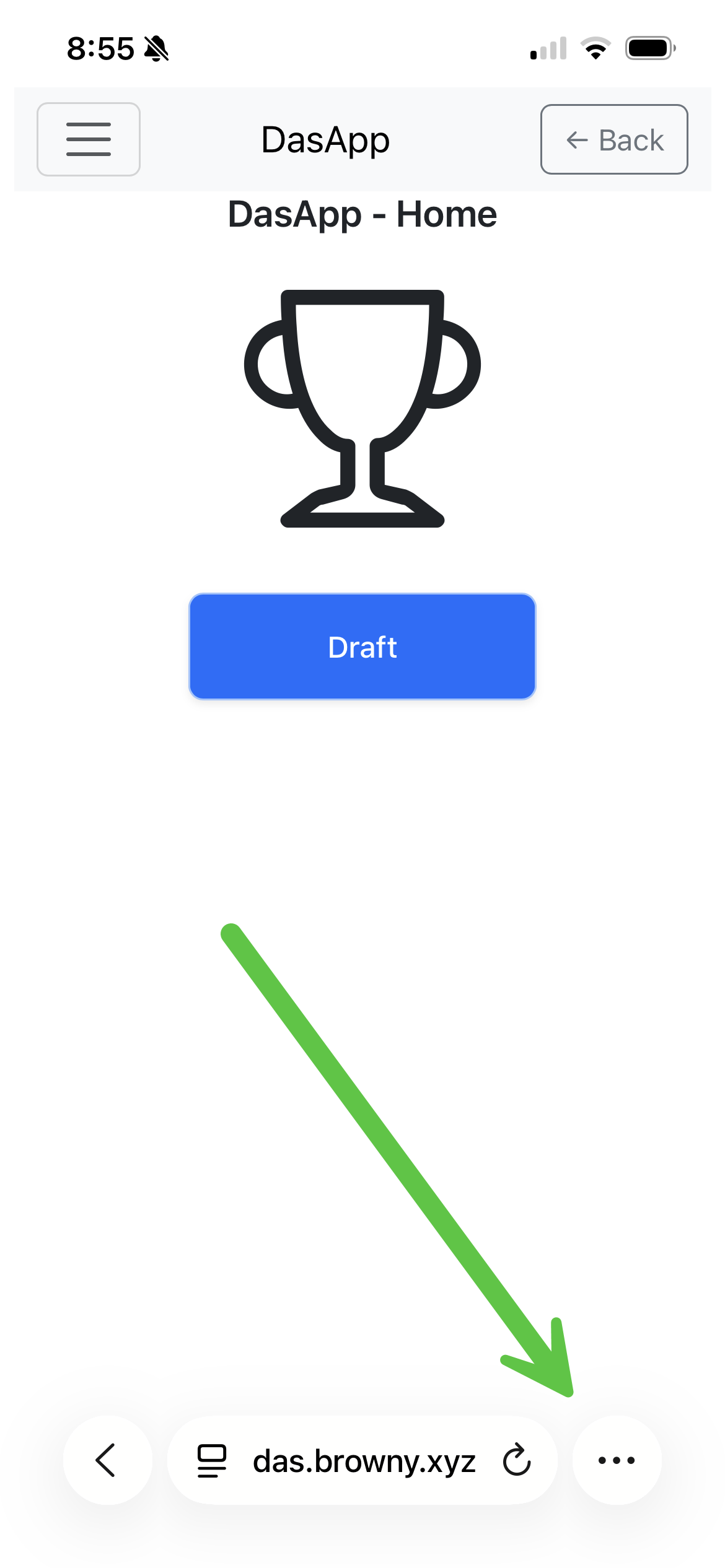Open the hamburger navigation menu
Viewport: 725px width, 1568px height.
pyautogui.click(x=89, y=139)
